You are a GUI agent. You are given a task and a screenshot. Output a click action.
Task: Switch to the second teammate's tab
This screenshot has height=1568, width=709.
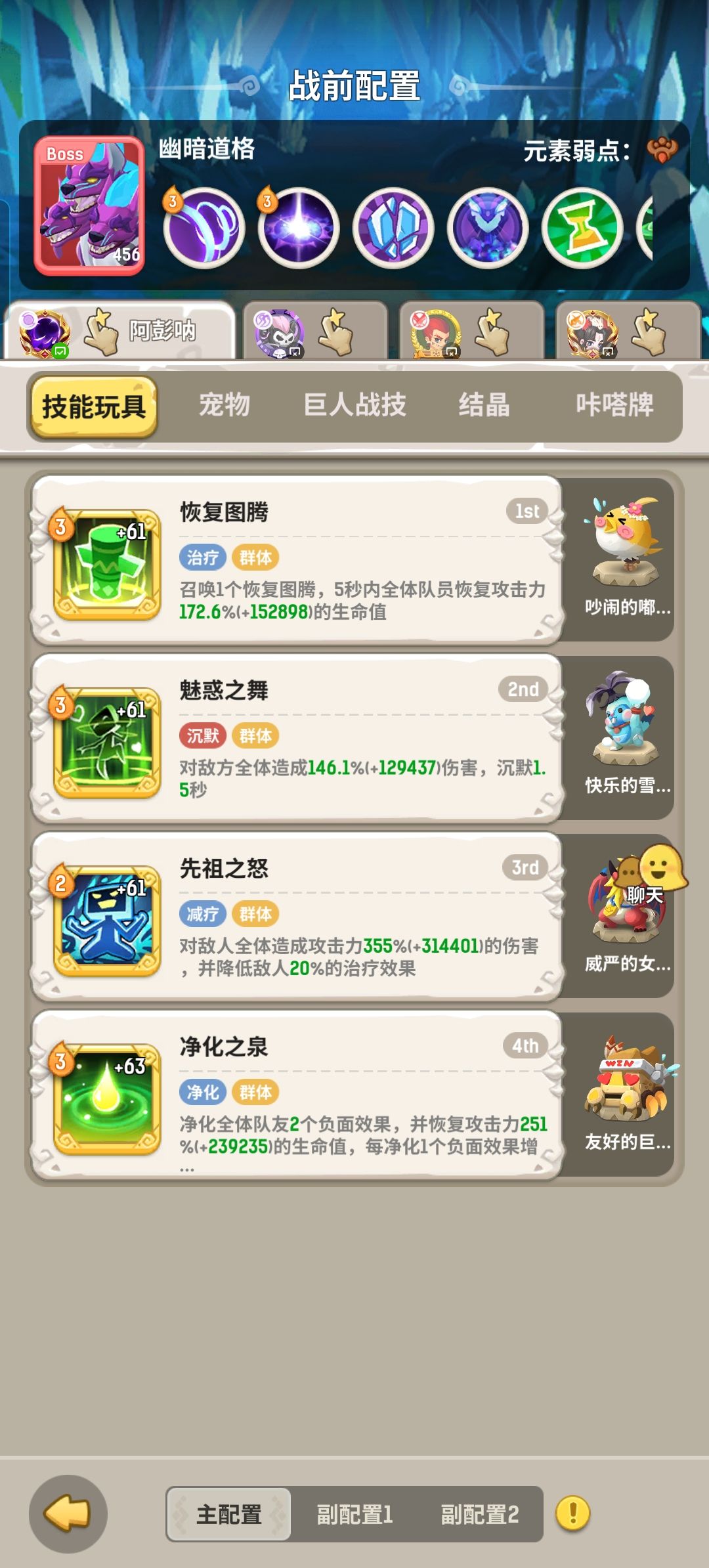pos(315,332)
